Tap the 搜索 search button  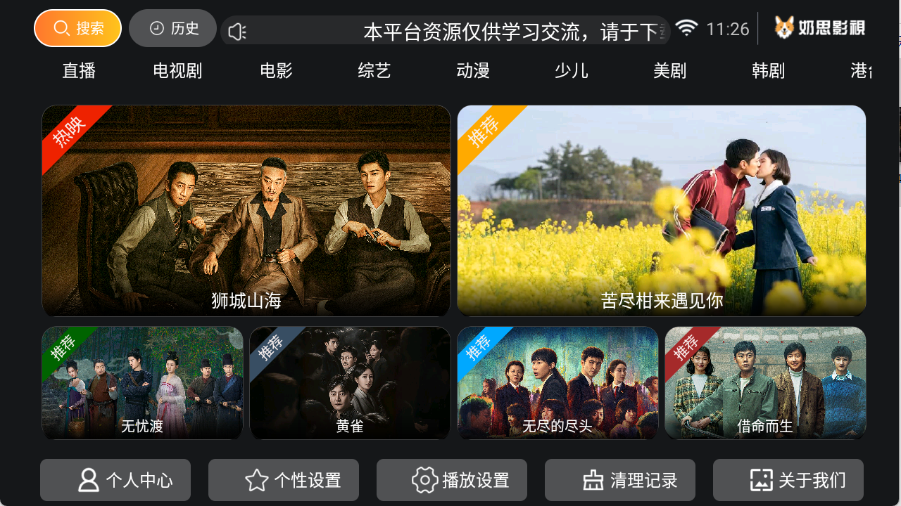click(78, 28)
